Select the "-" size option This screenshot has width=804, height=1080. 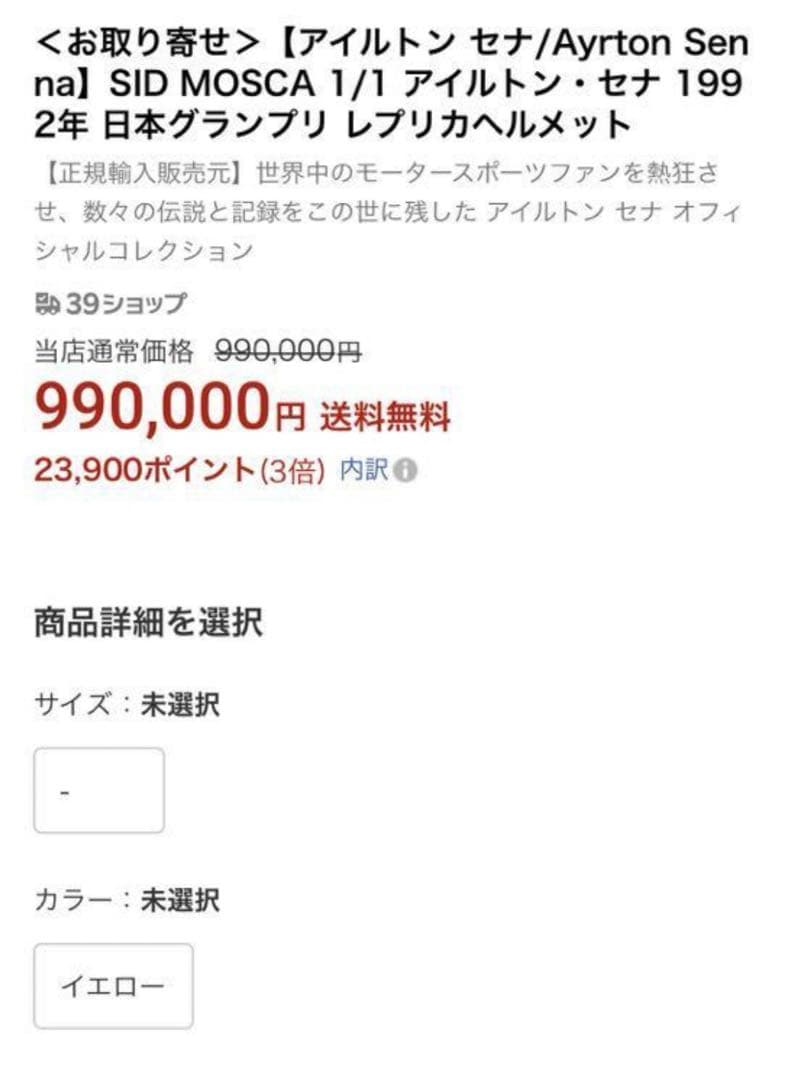pos(99,790)
